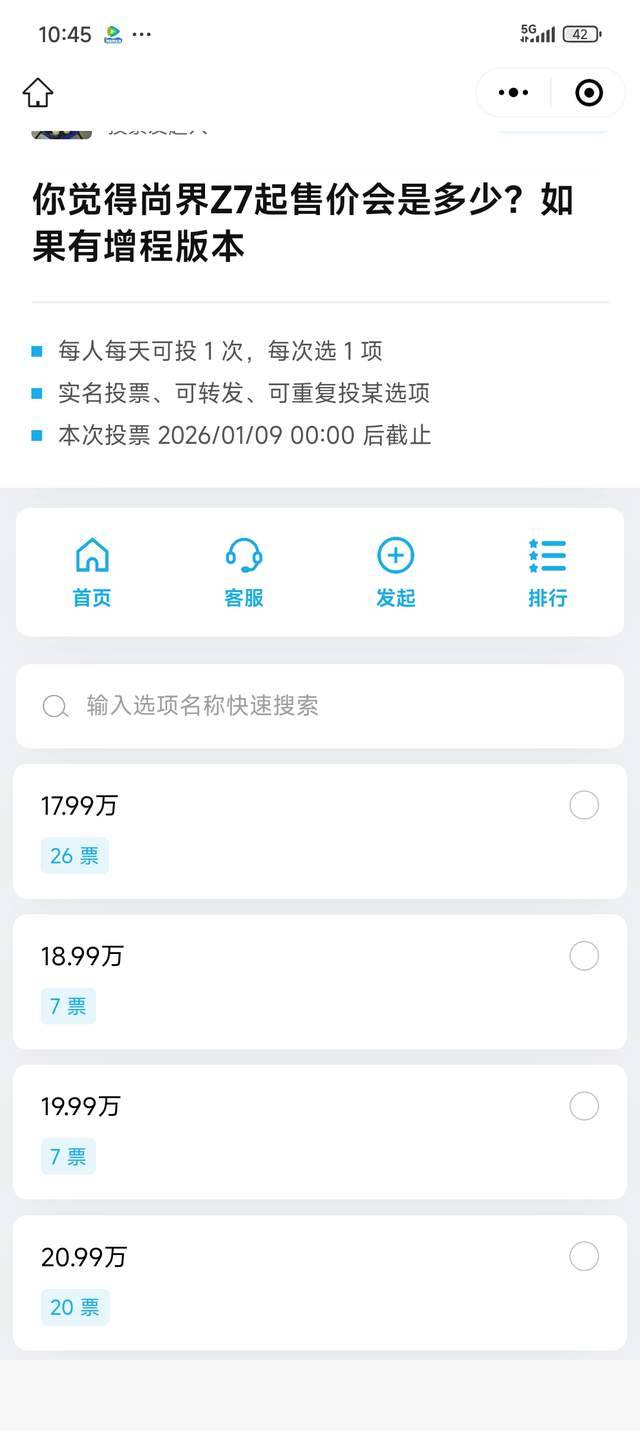View the 排行 ranking list
The height and width of the screenshot is (1431, 640).
tap(547, 572)
